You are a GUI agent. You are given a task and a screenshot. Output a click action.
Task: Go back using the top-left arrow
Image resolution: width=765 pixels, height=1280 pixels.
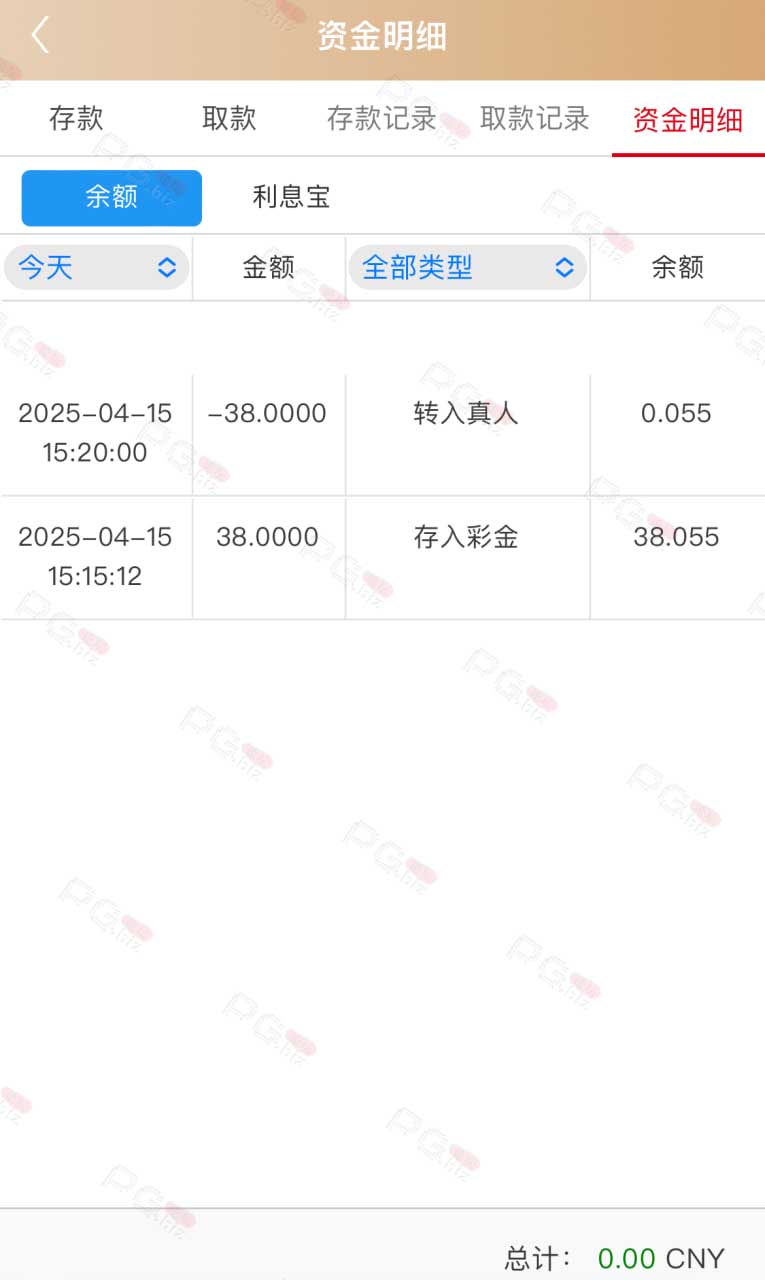[x=39, y=36]
